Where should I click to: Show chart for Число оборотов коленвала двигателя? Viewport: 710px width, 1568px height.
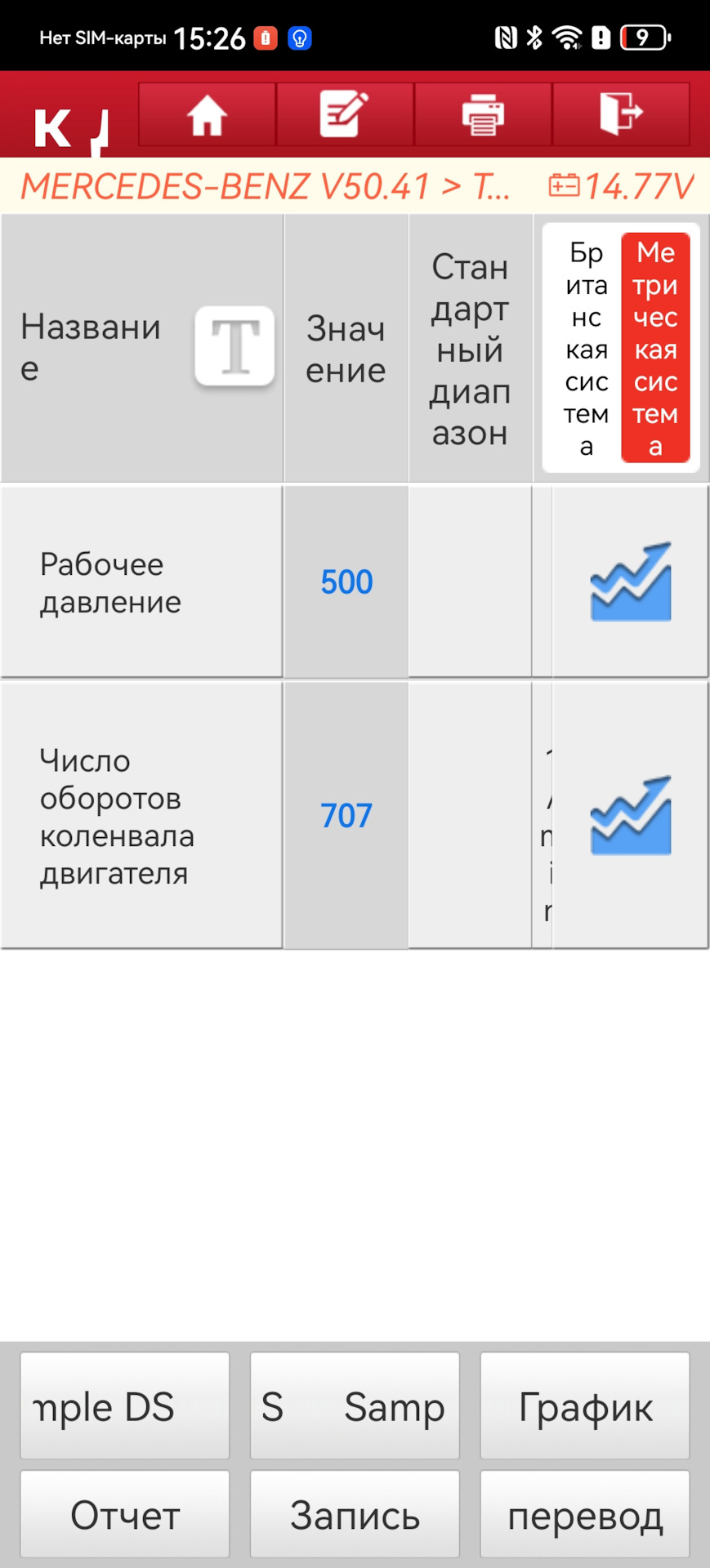(631, 815)
